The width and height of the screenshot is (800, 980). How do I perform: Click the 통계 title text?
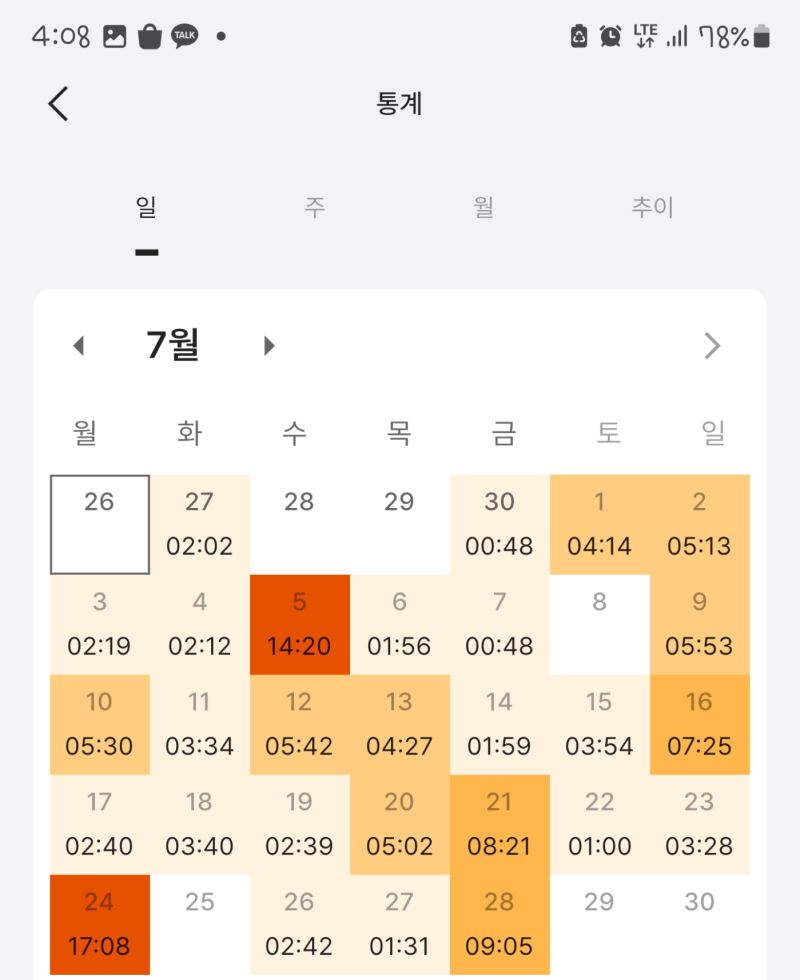pyautogui.click(x=400, y=104)
